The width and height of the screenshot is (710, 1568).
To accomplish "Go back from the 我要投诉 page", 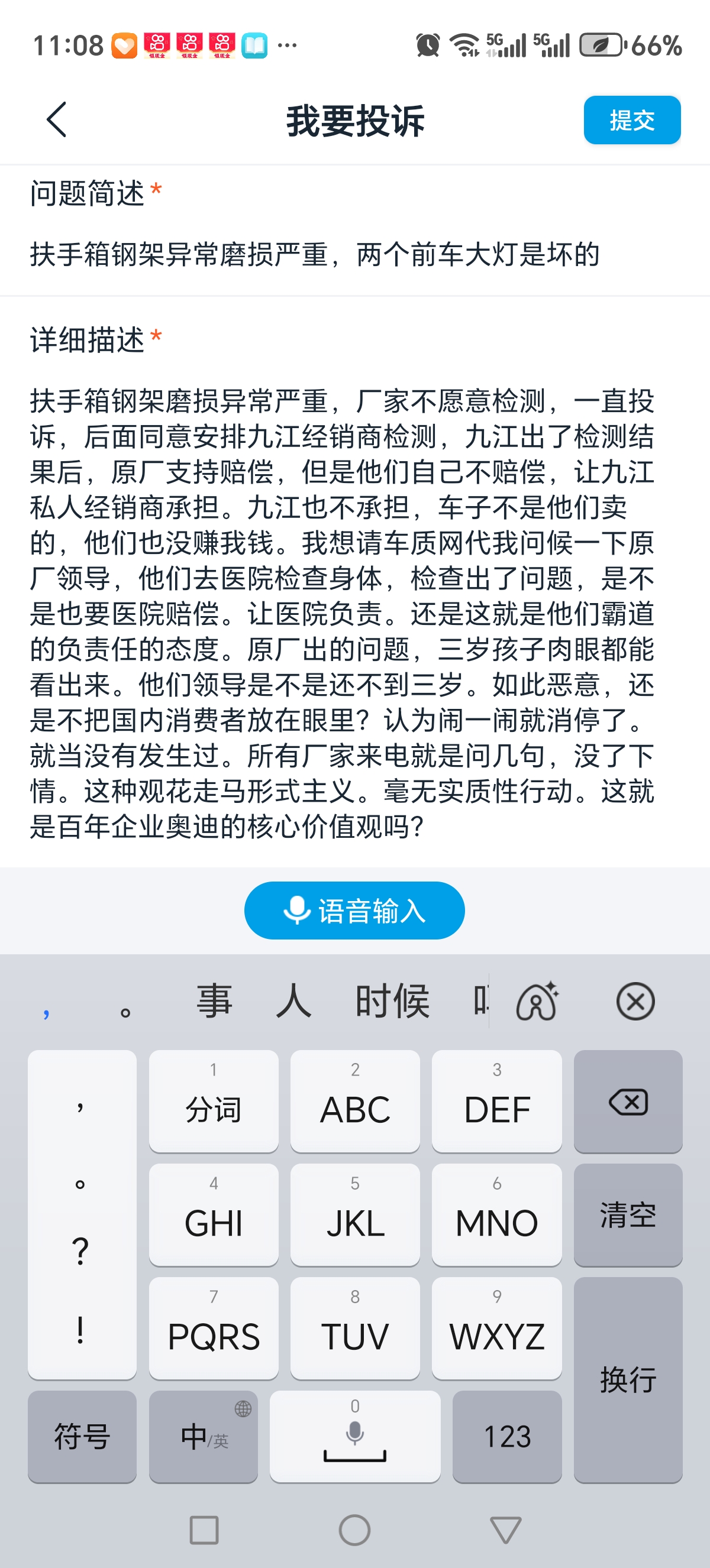I will pos(57,119).
